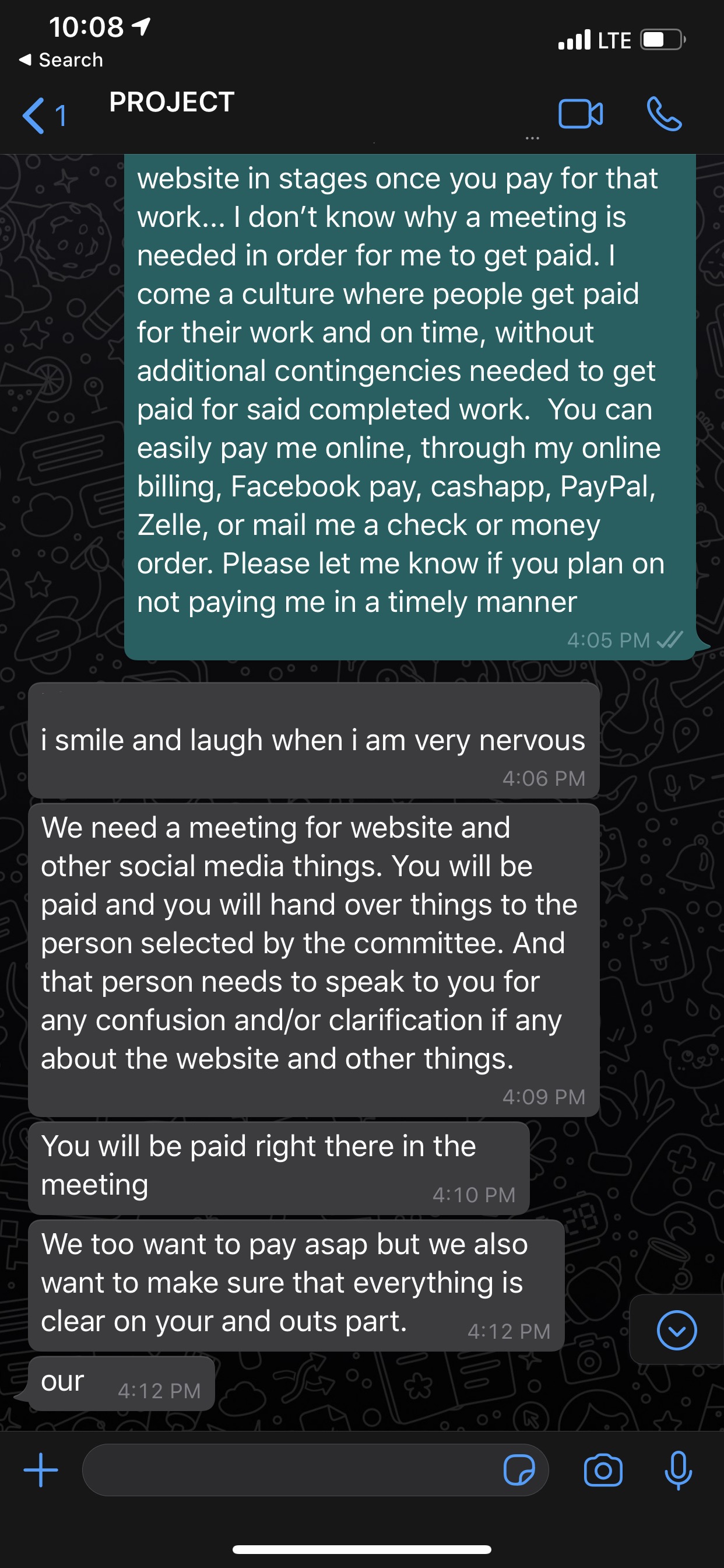724x1568 pixels.
Task: Open the attachment plus menu
Action: [41, 1470]
